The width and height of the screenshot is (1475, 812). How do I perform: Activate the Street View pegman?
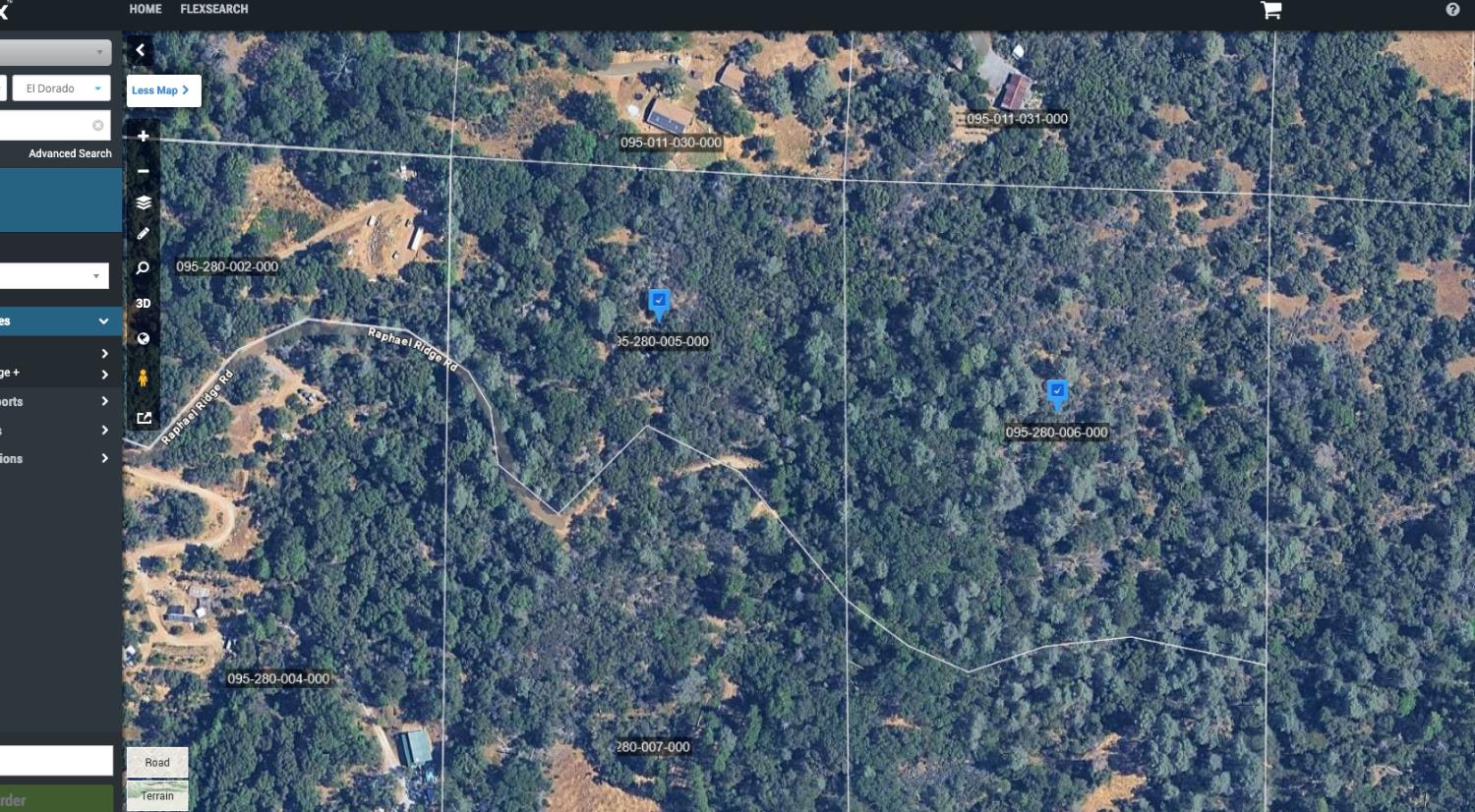pyautogui.click(x=144, y=377)
